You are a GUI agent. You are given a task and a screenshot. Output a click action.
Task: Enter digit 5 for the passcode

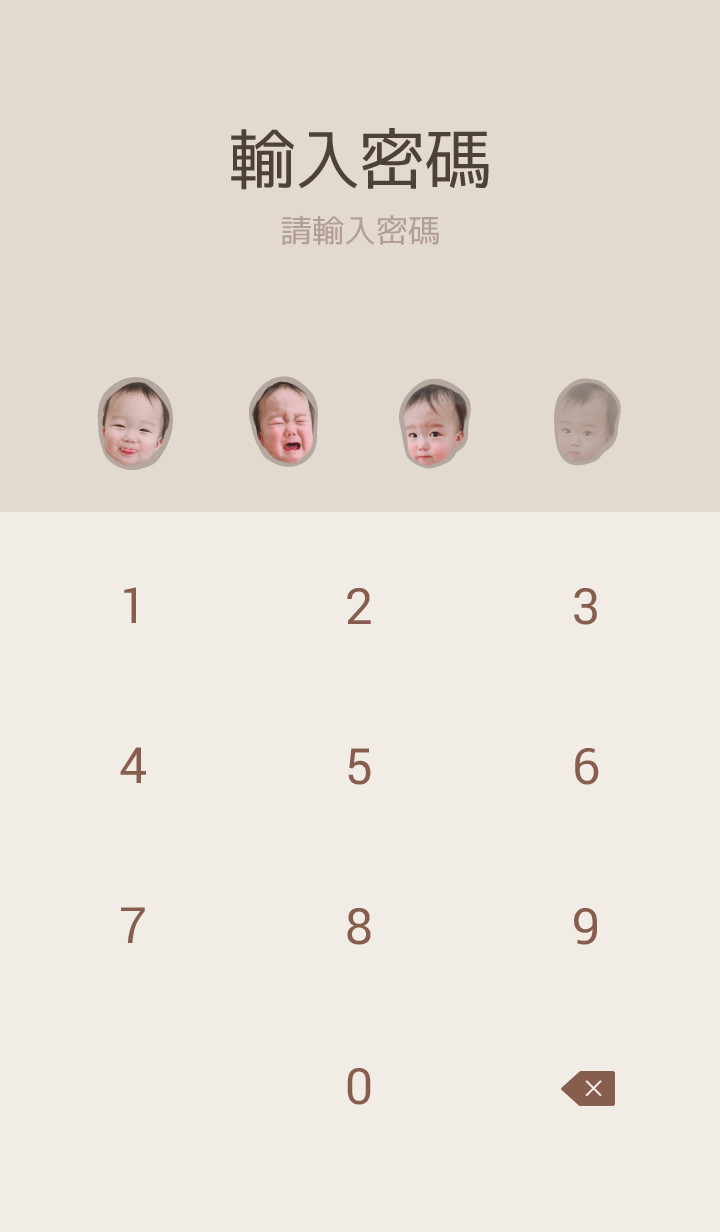[359, 767]
